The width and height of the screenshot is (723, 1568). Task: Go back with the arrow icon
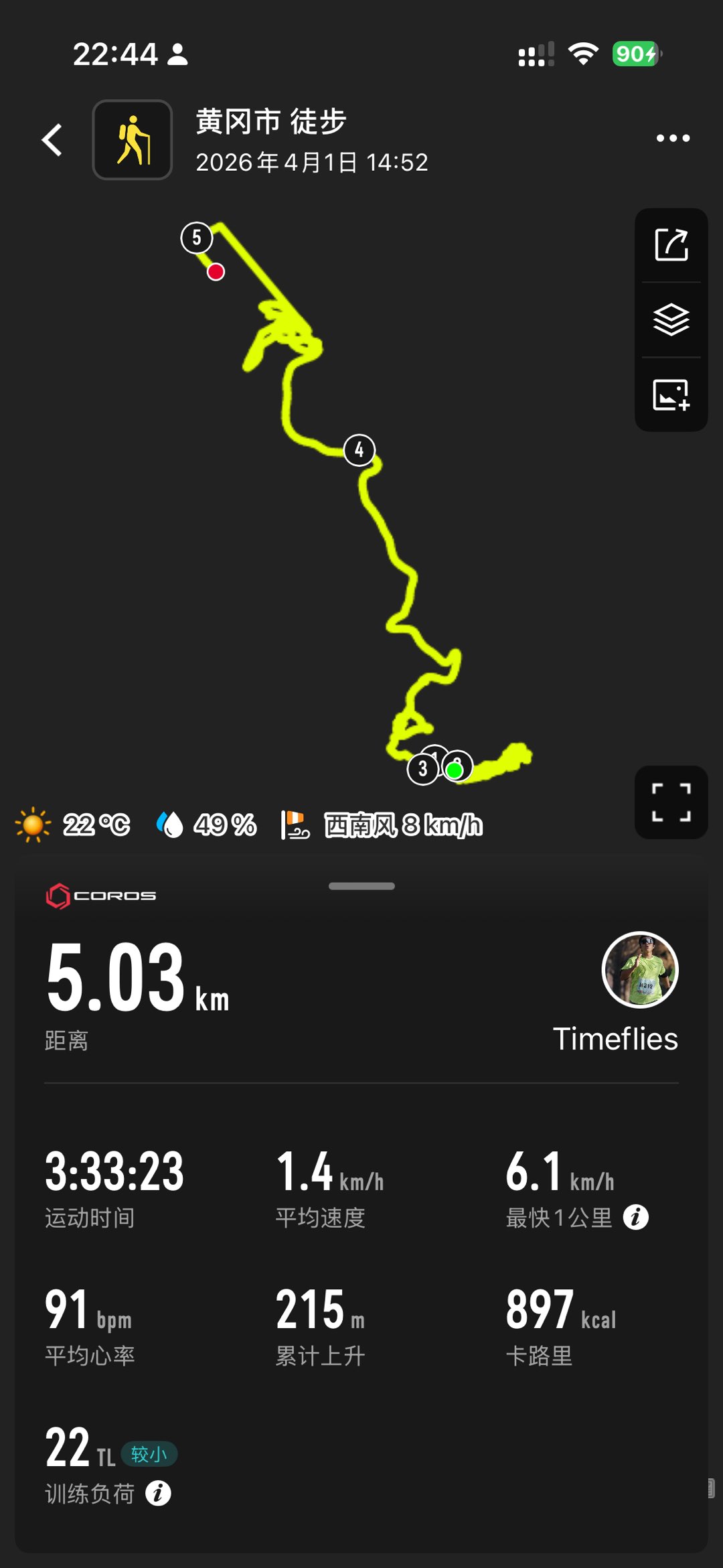pos(52,140)
